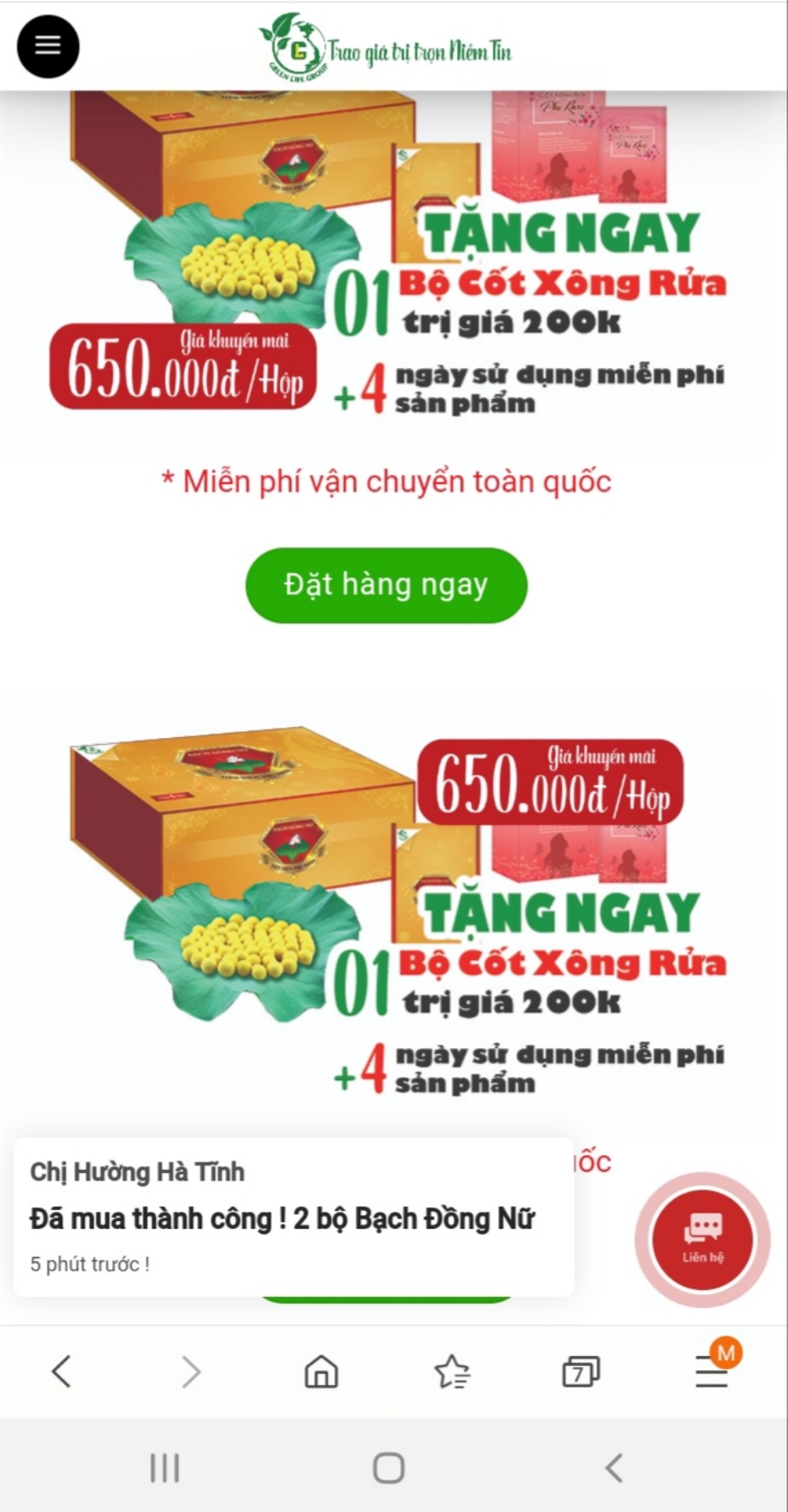The image size is (788, 1512).
Task: Tap the browser forward arrow
Action: coord(190,1371)
